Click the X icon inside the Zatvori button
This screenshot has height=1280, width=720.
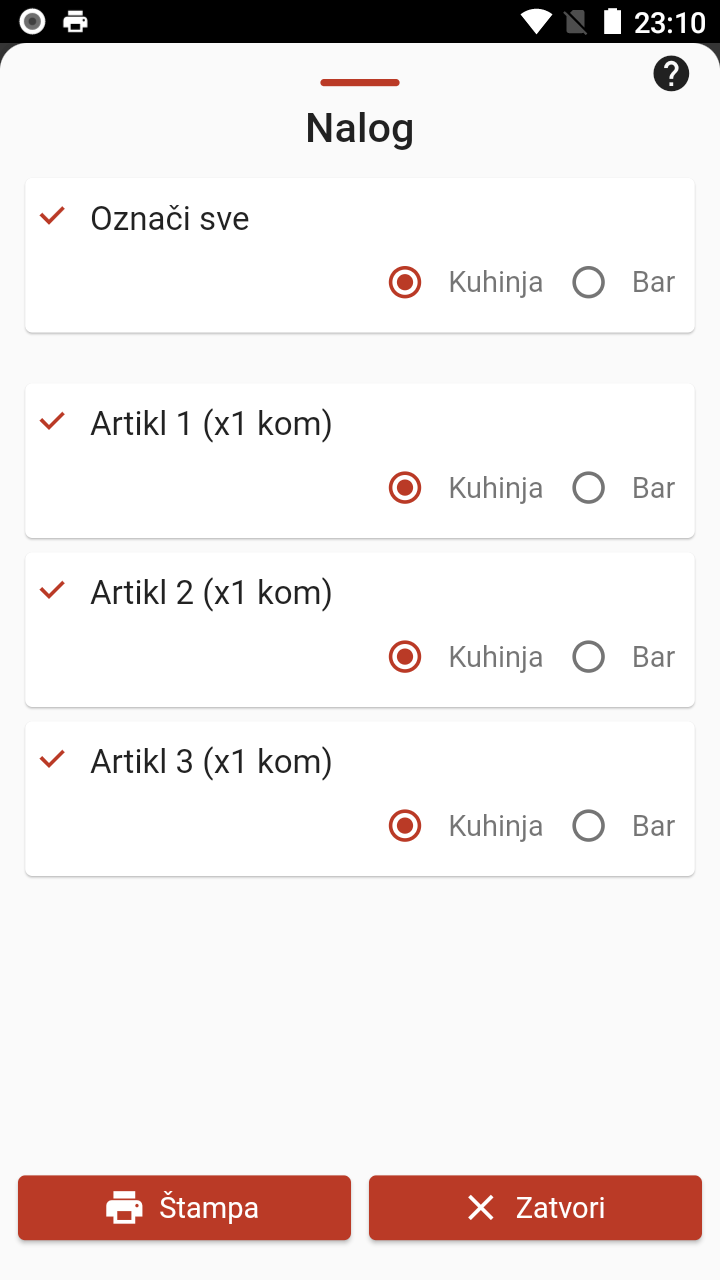480,1207
